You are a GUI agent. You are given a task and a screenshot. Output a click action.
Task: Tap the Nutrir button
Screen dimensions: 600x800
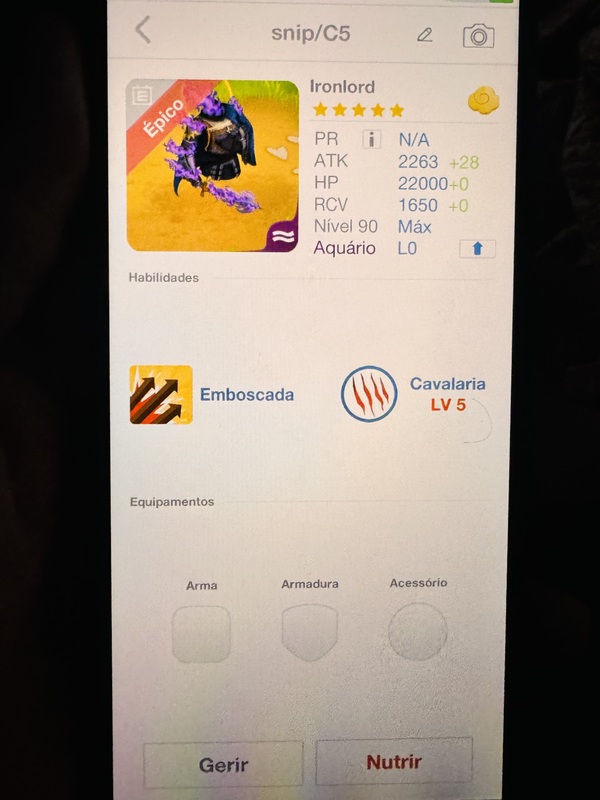(x=393, y=762)
